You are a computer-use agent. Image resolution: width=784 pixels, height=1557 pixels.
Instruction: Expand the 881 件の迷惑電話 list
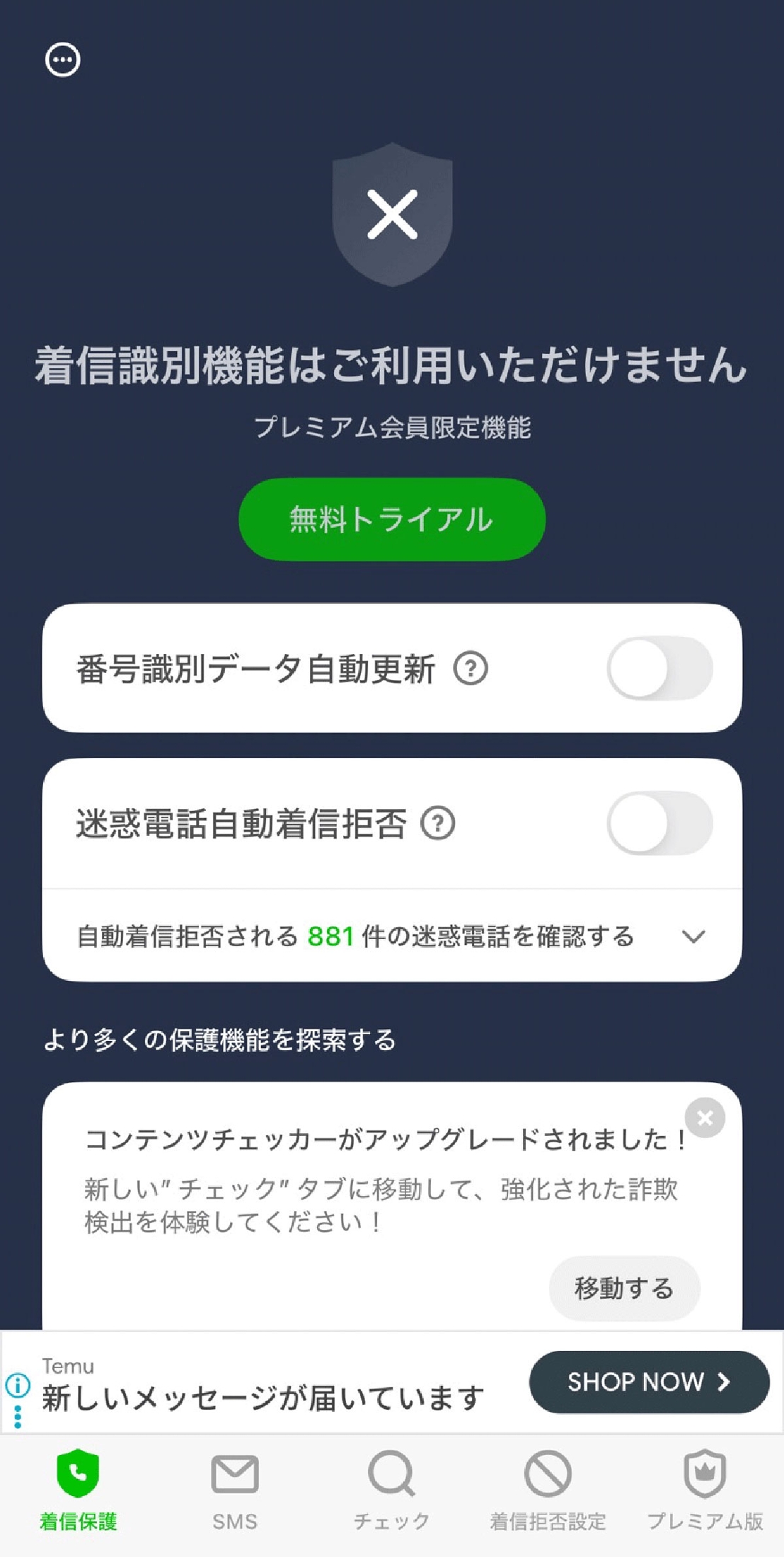click(392, 936)
